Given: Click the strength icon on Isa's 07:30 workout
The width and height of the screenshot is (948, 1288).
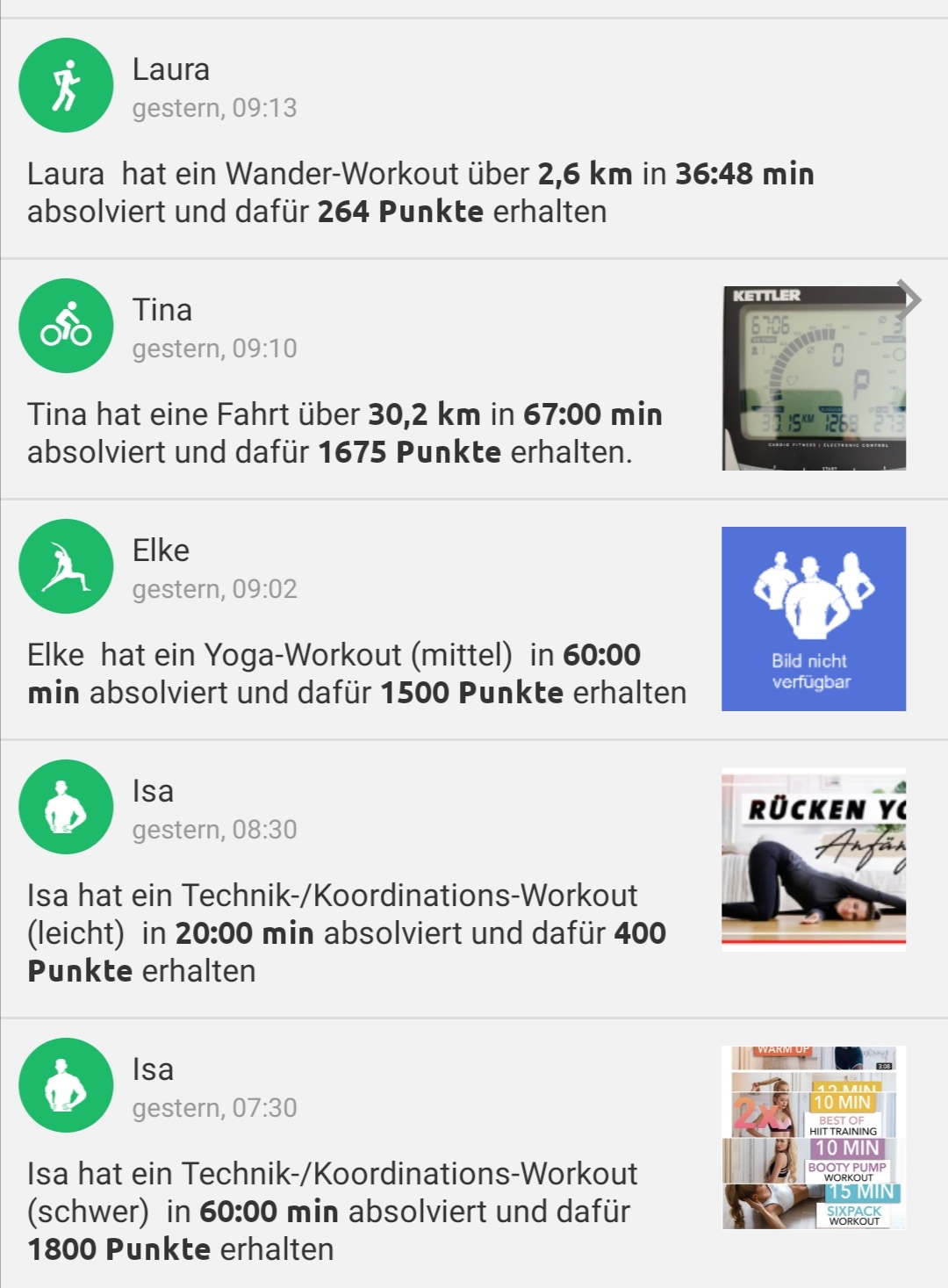Looking at the screenshot, I should pos(65,1086).
